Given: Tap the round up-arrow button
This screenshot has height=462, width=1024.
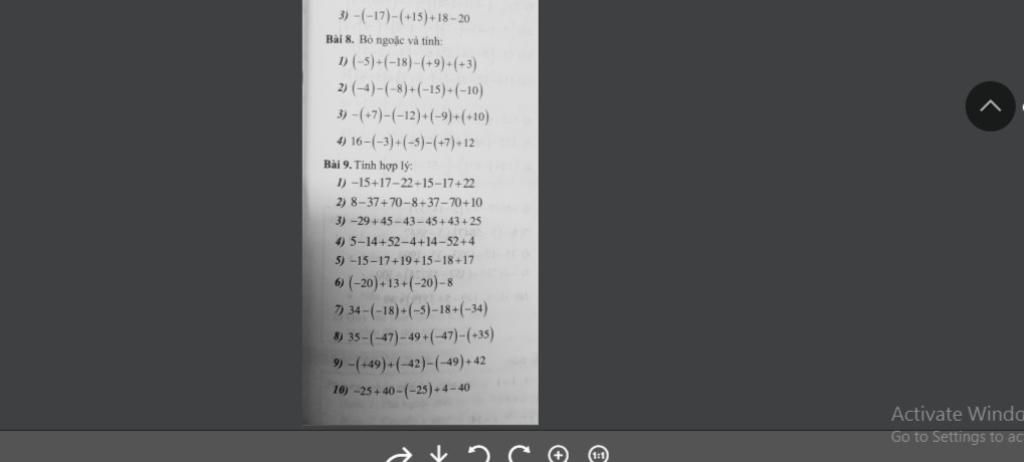Looking at the screenshot, I should pos(990,106).
